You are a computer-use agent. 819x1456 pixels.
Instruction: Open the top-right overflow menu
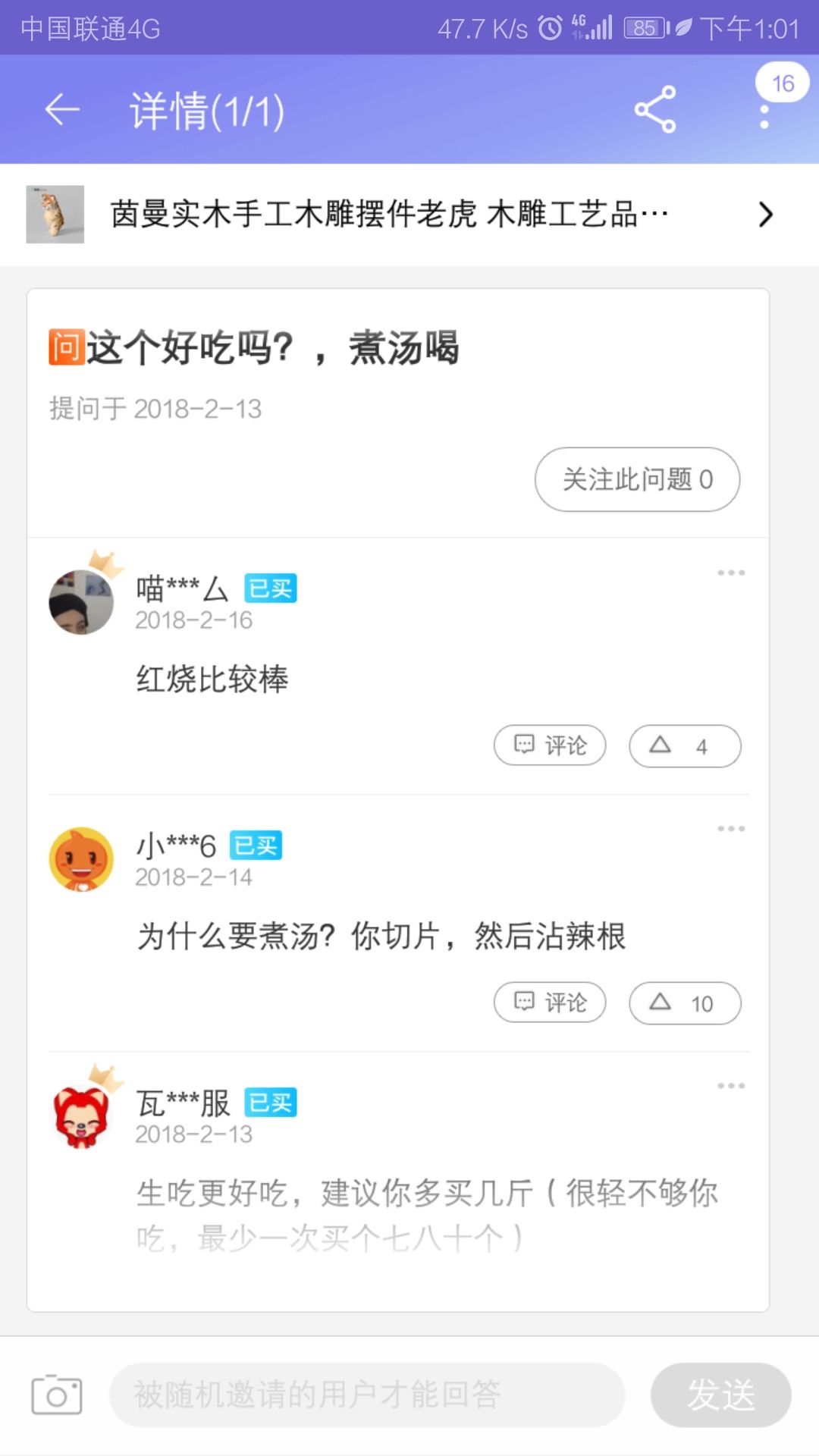tap(764, 115)
